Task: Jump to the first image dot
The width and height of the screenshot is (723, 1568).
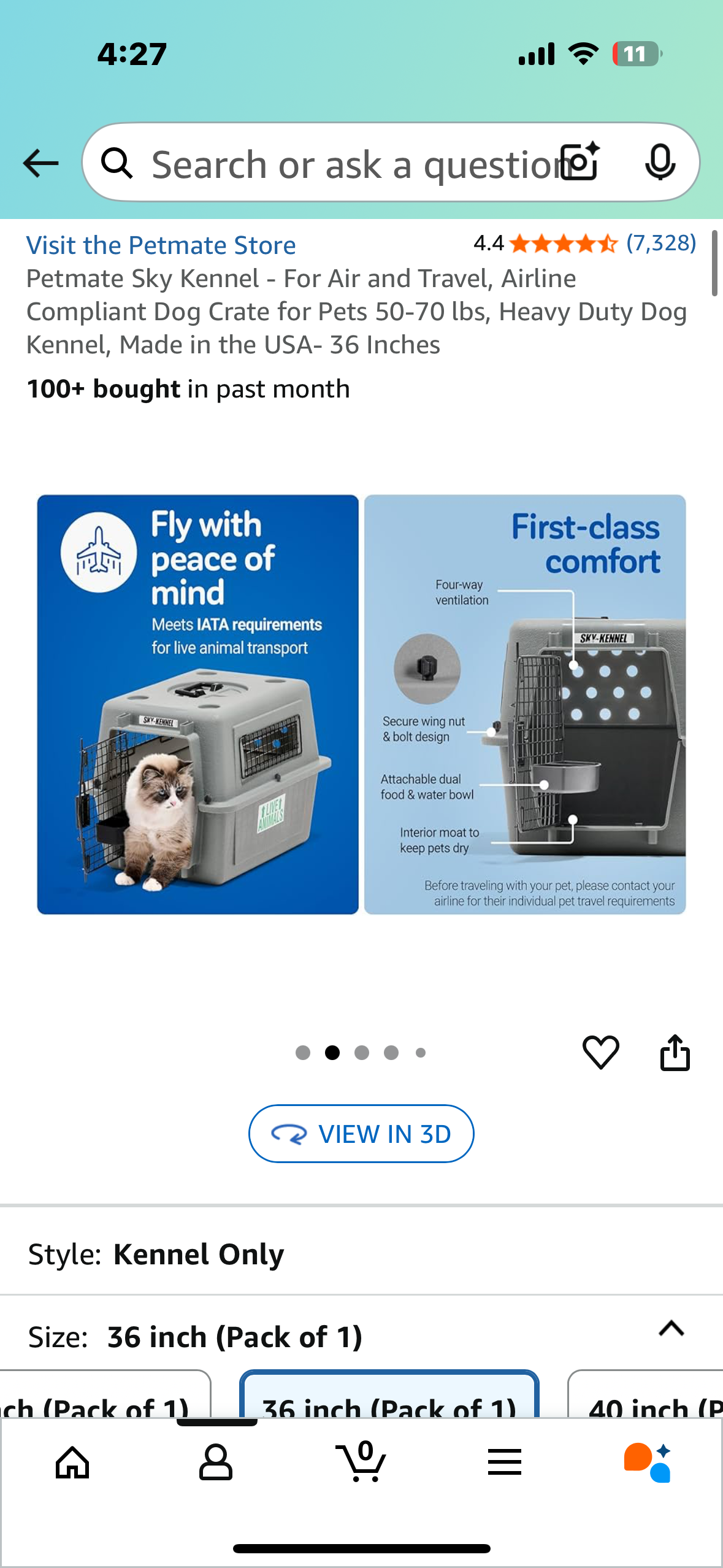Action: click(x=303, y=1053)
